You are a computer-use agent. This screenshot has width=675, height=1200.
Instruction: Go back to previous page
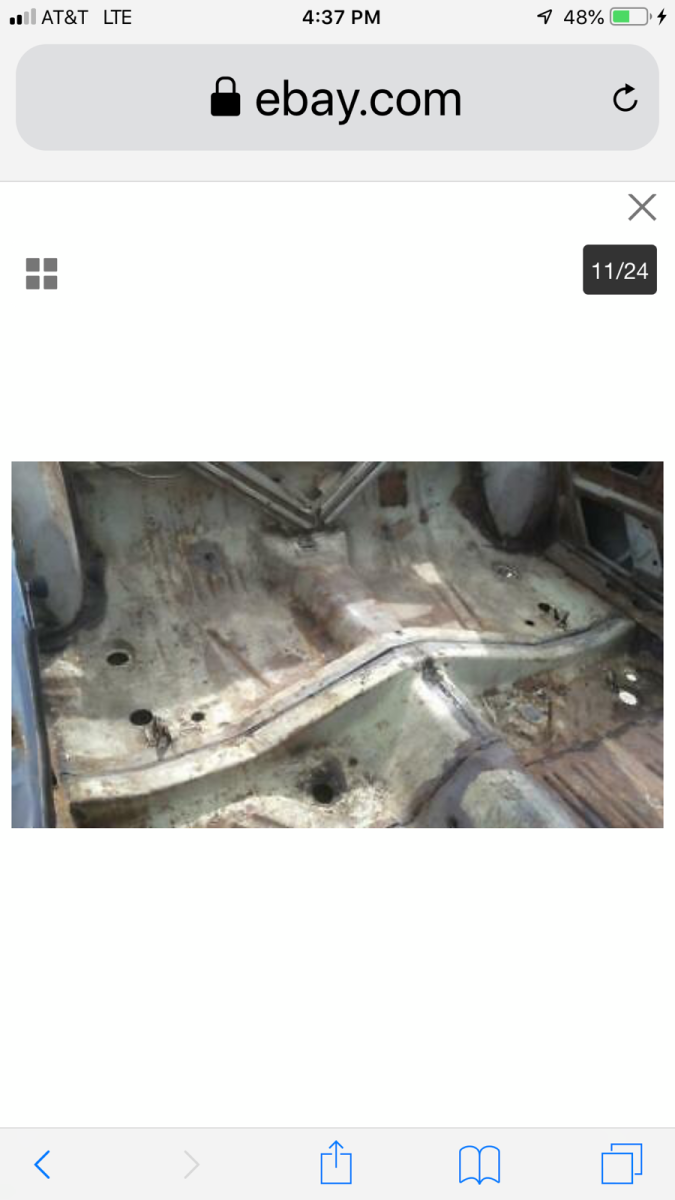click(x=42, y=1164)
